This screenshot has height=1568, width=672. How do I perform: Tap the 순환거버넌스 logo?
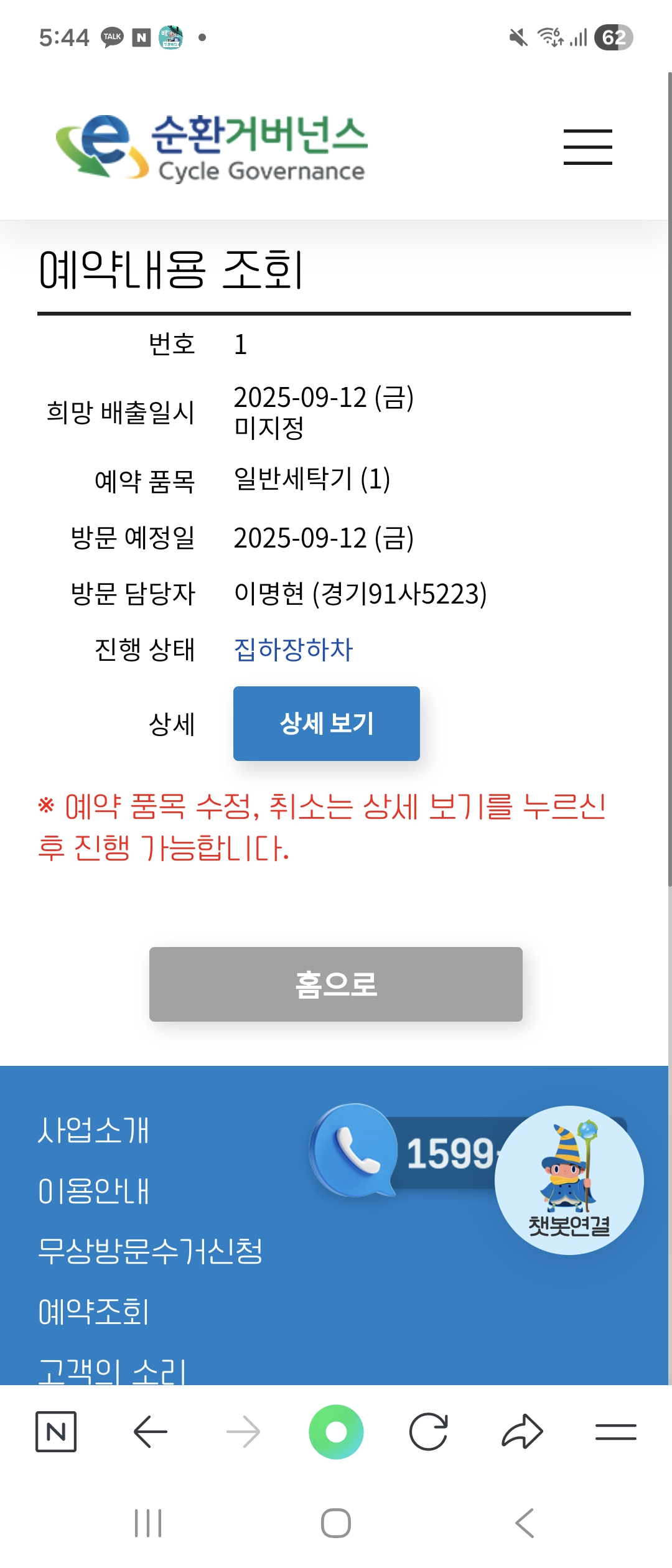212,148
